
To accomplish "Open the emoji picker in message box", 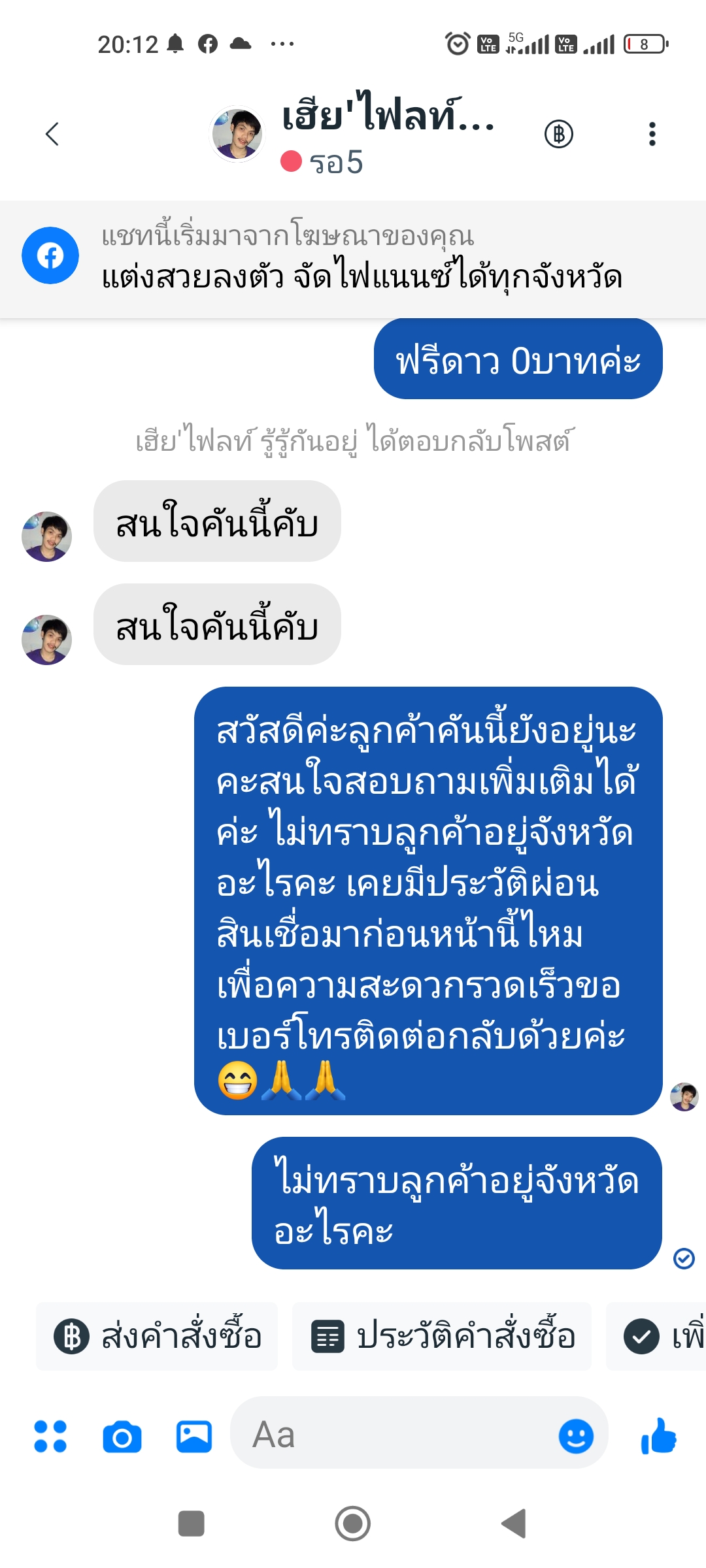I will click(576, 1436).
